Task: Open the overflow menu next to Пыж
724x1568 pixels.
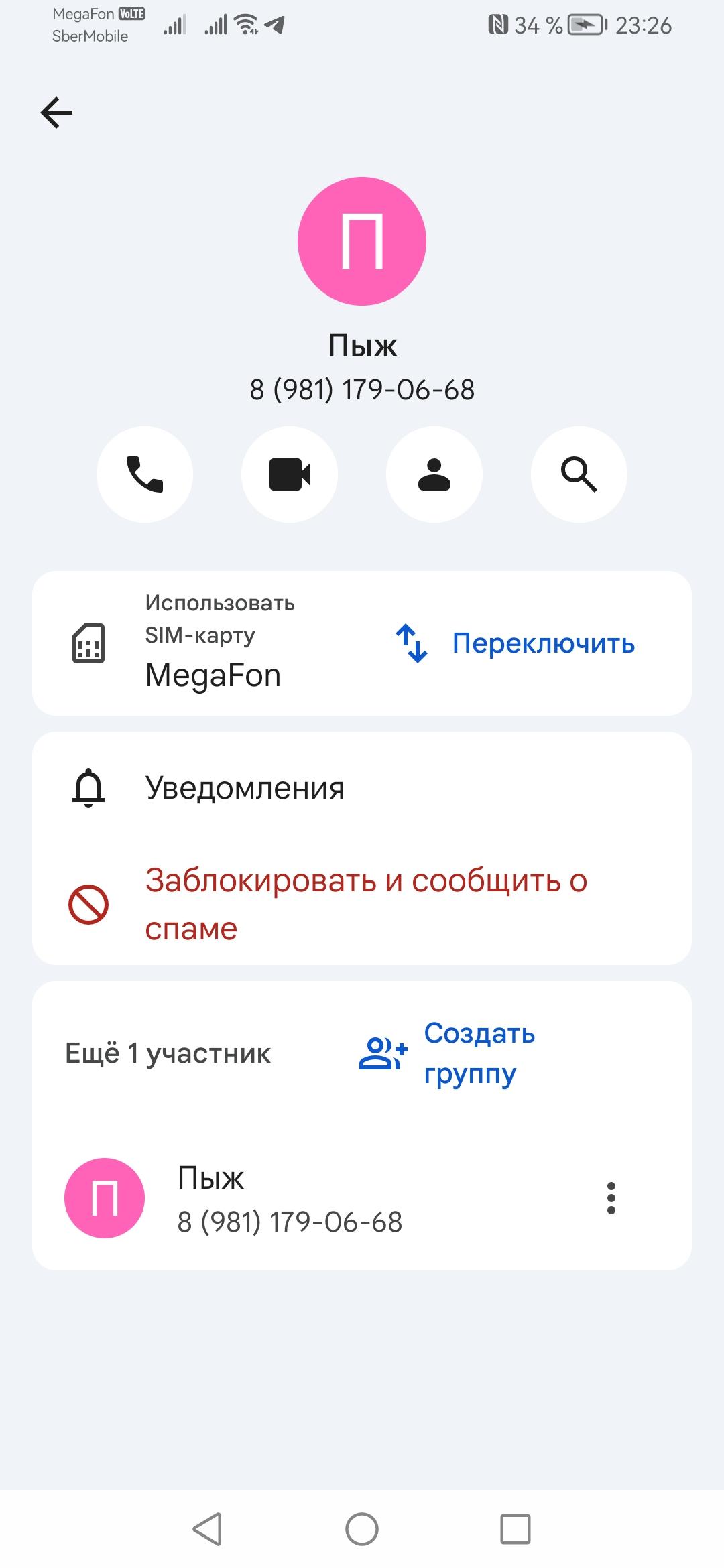Action: [611, 1198]
